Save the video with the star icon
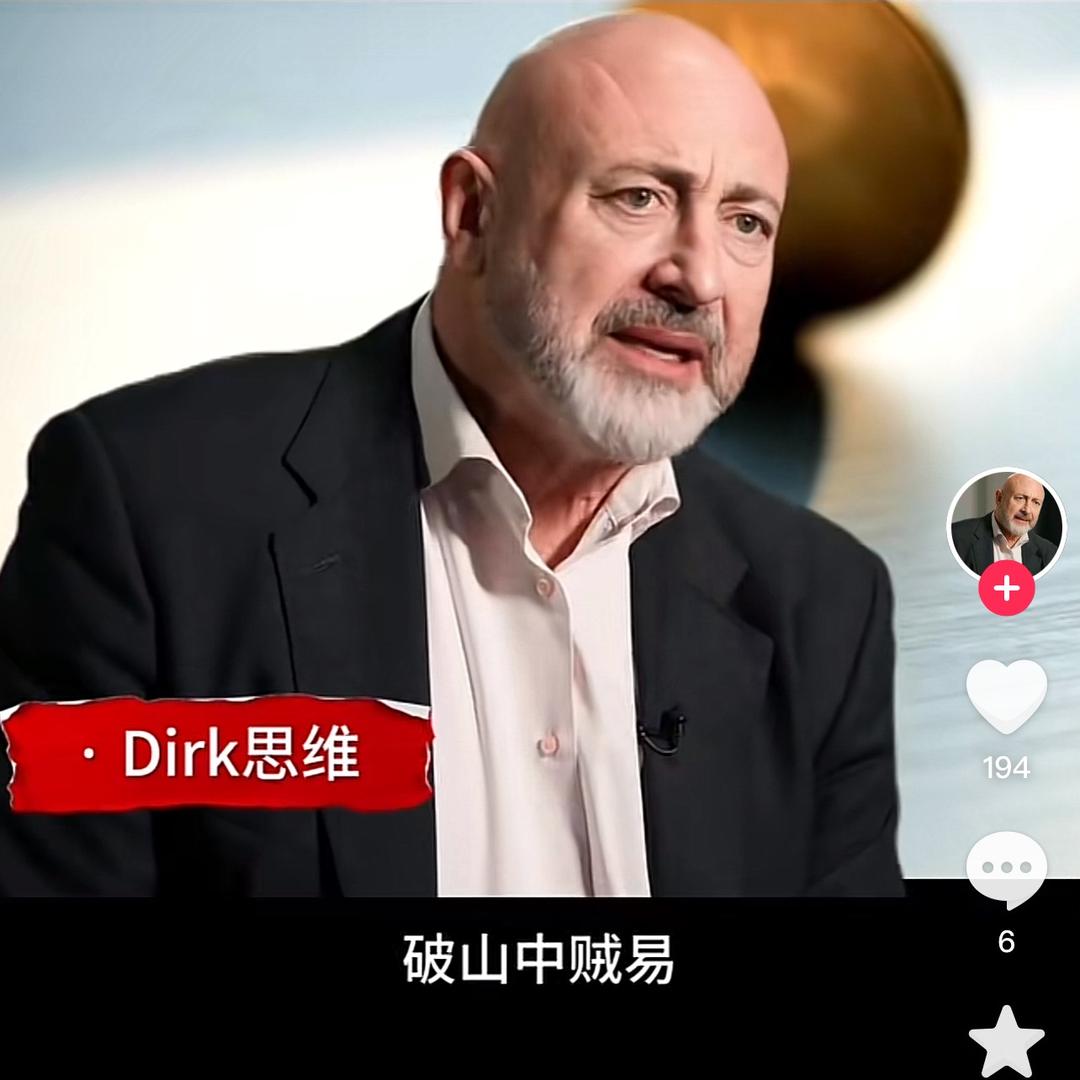1080x1080 pixels. [x=1006, y=1043]
